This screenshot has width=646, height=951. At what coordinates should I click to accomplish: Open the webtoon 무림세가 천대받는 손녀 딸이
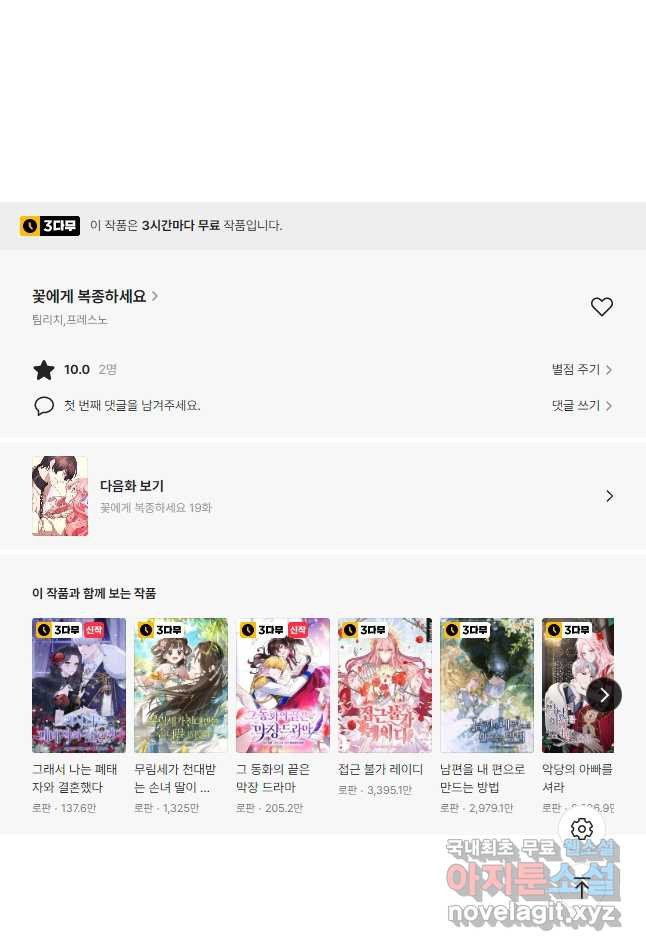[181, 686]
